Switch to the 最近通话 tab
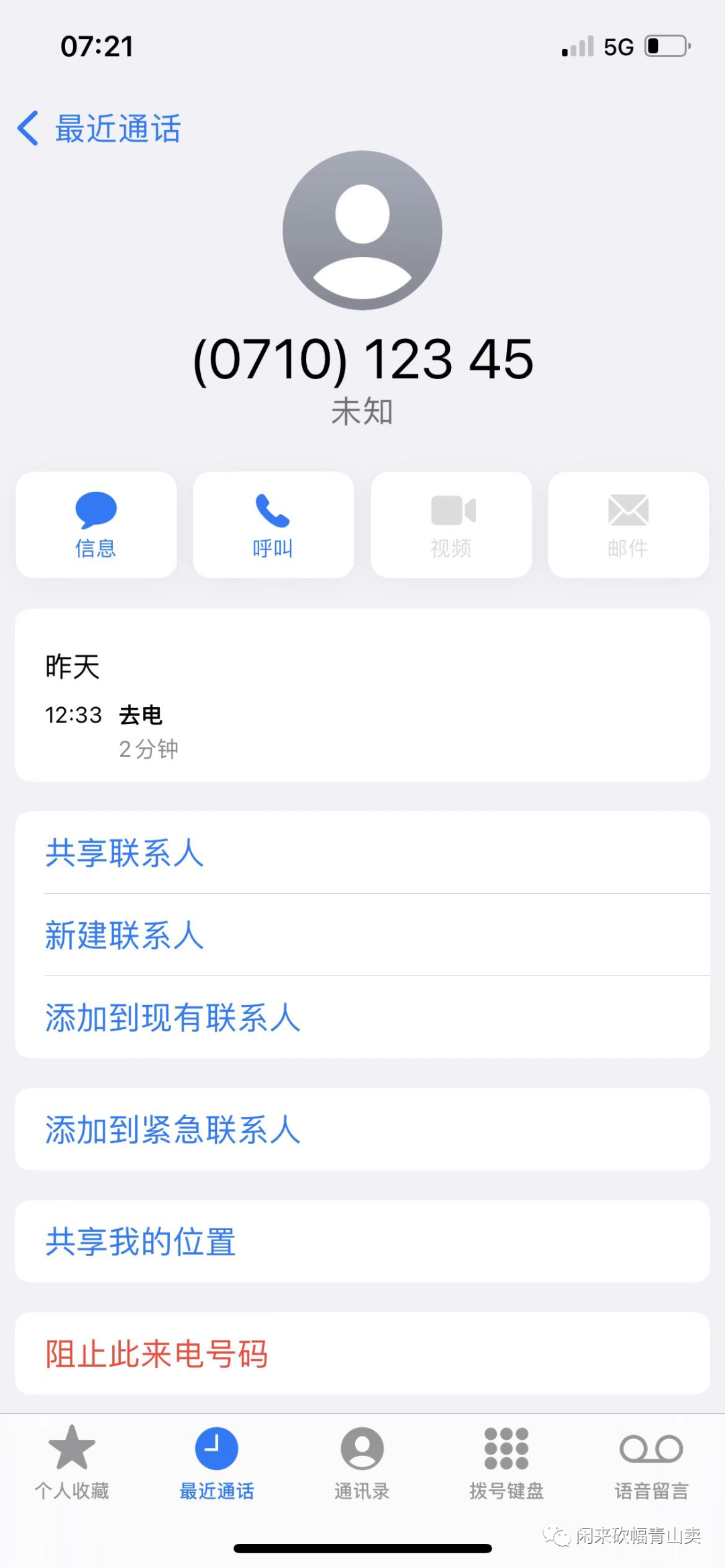 [x=217, y=1463]
